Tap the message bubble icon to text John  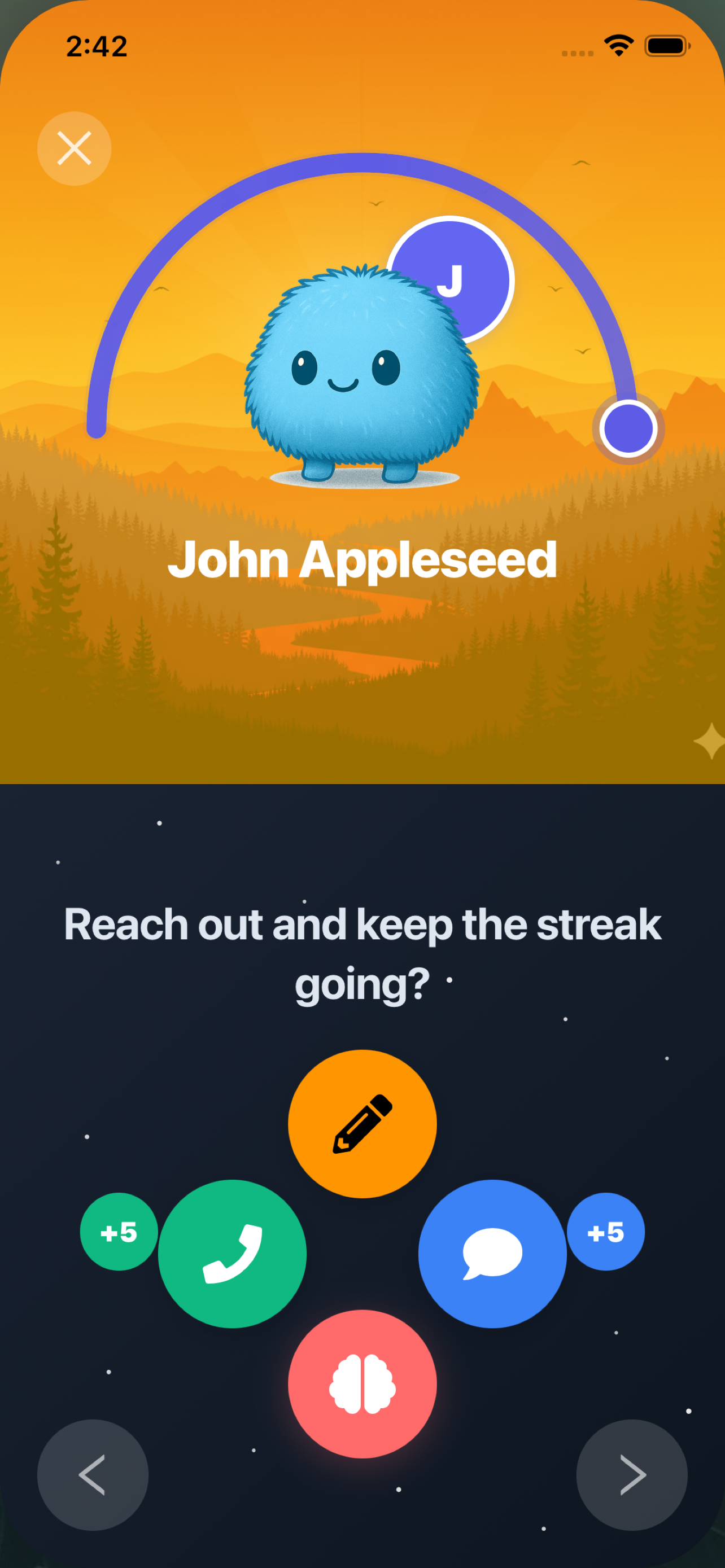(x=492, y=1254)
